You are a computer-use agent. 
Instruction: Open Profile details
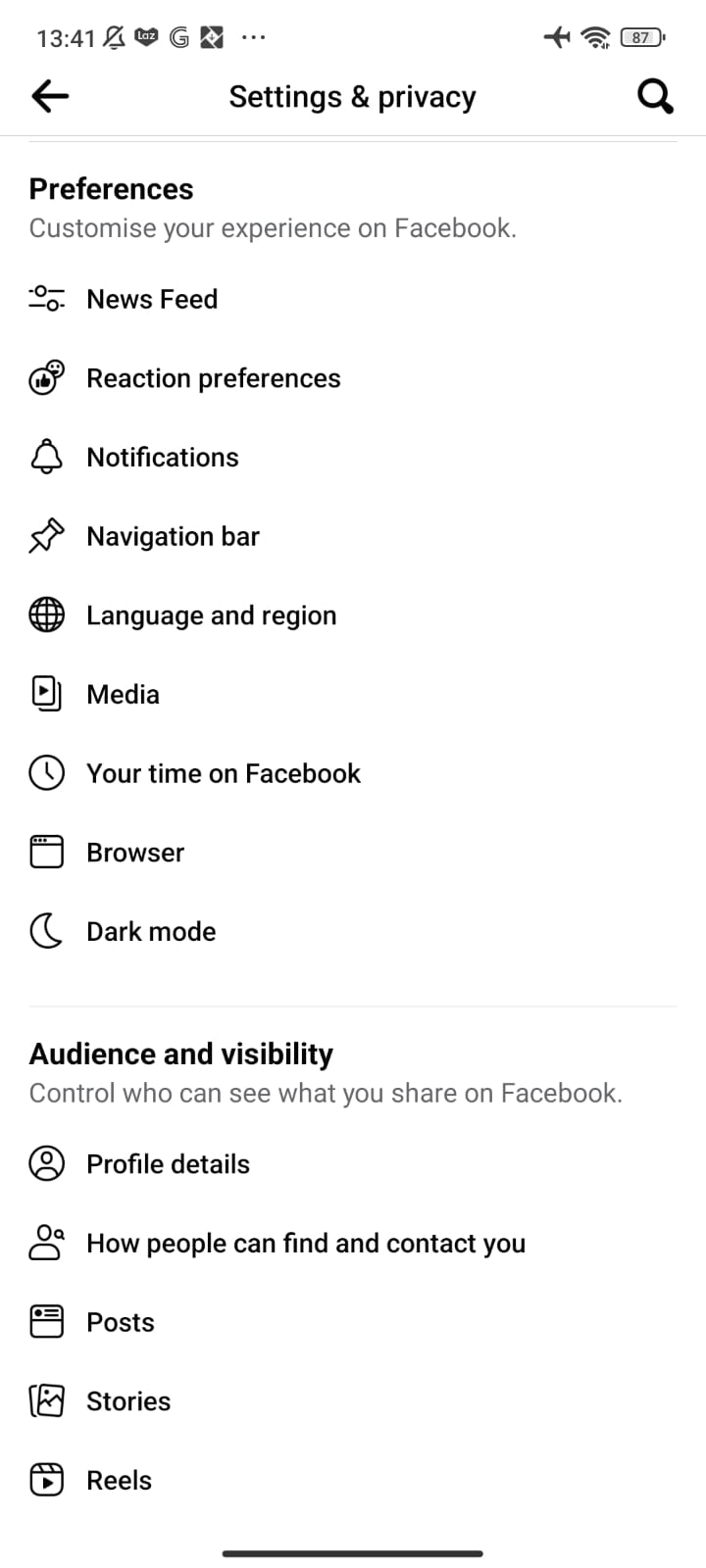click(353, 1164)
